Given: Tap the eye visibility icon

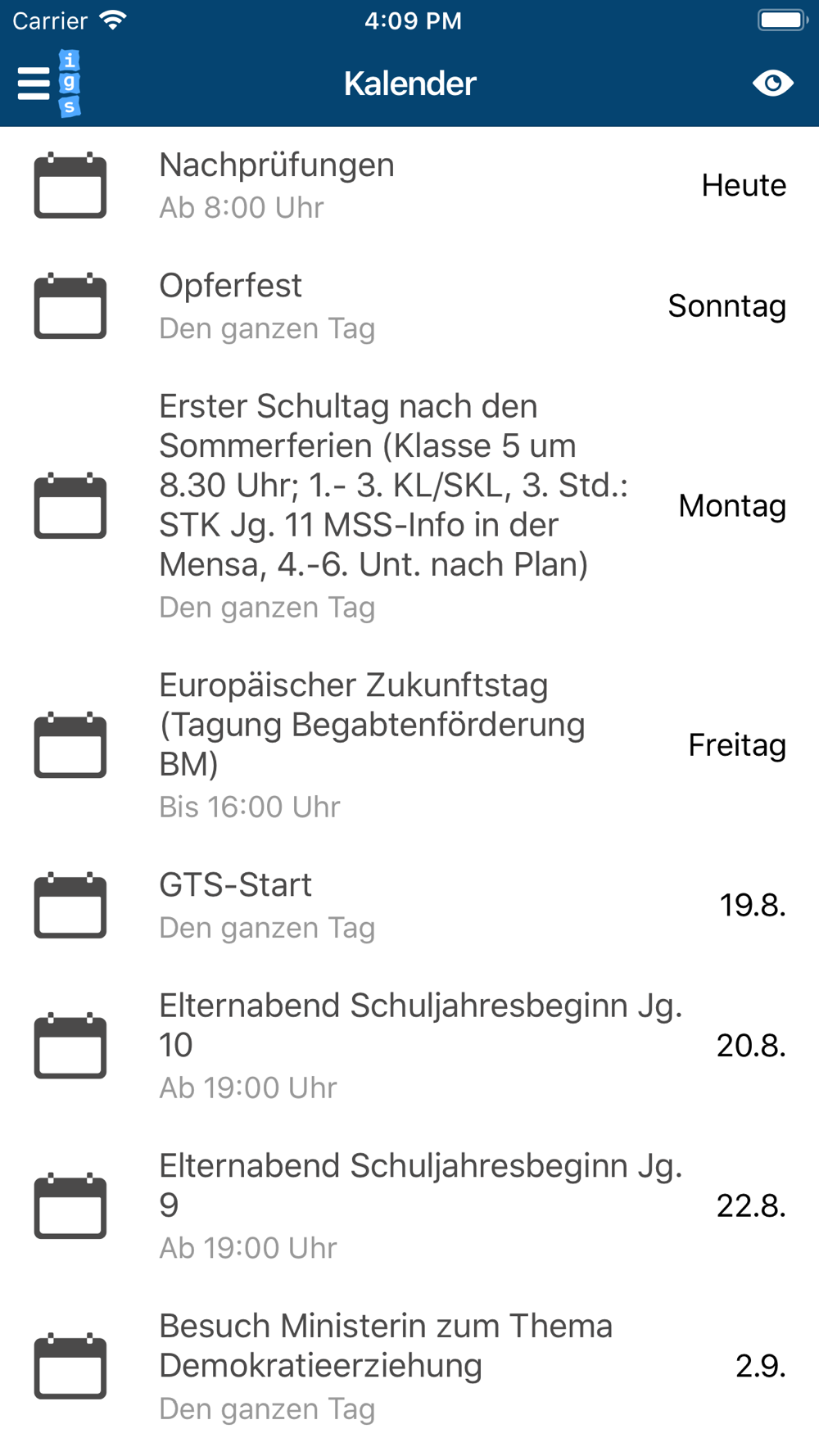Looking at the screenshot, I should (x=772, y=84).
